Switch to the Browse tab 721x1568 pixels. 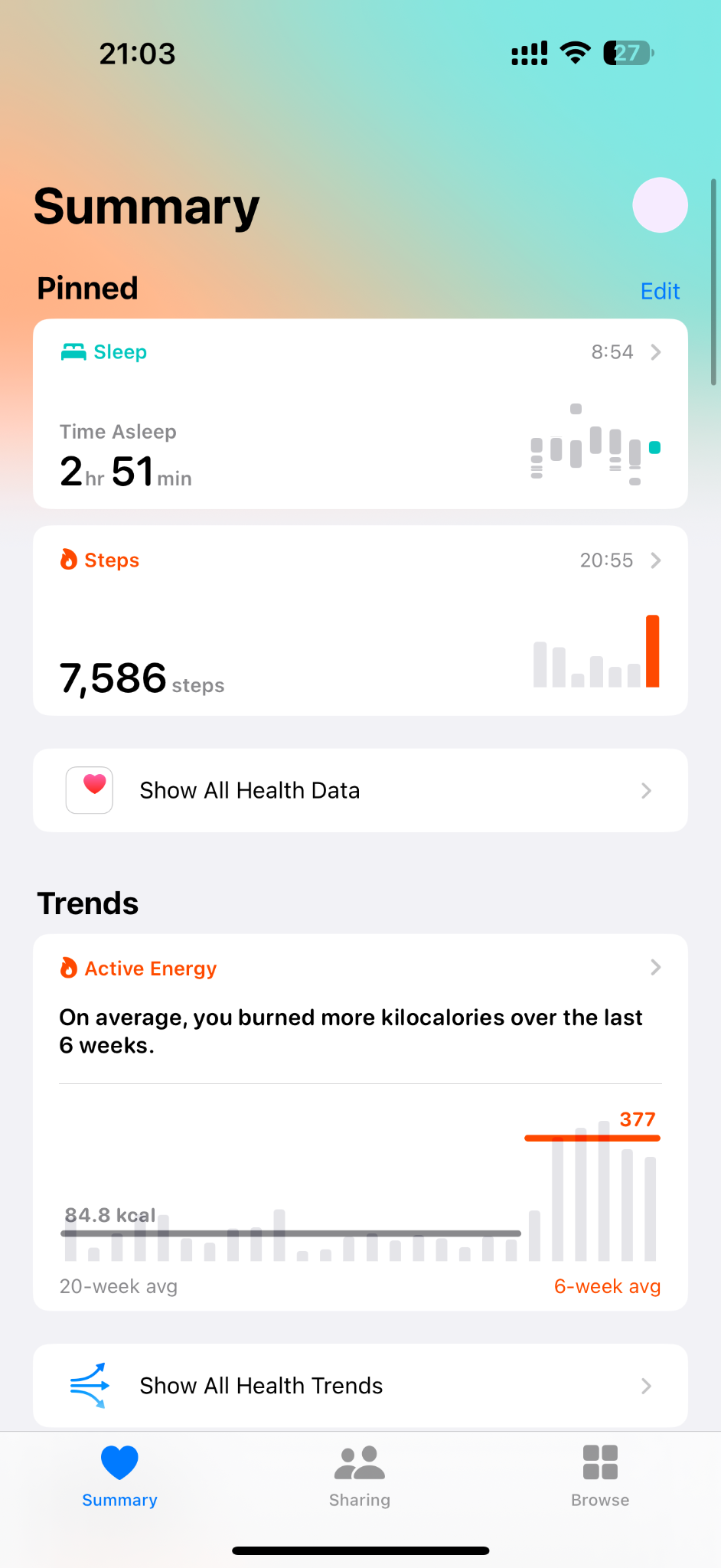pos(600,1477)
